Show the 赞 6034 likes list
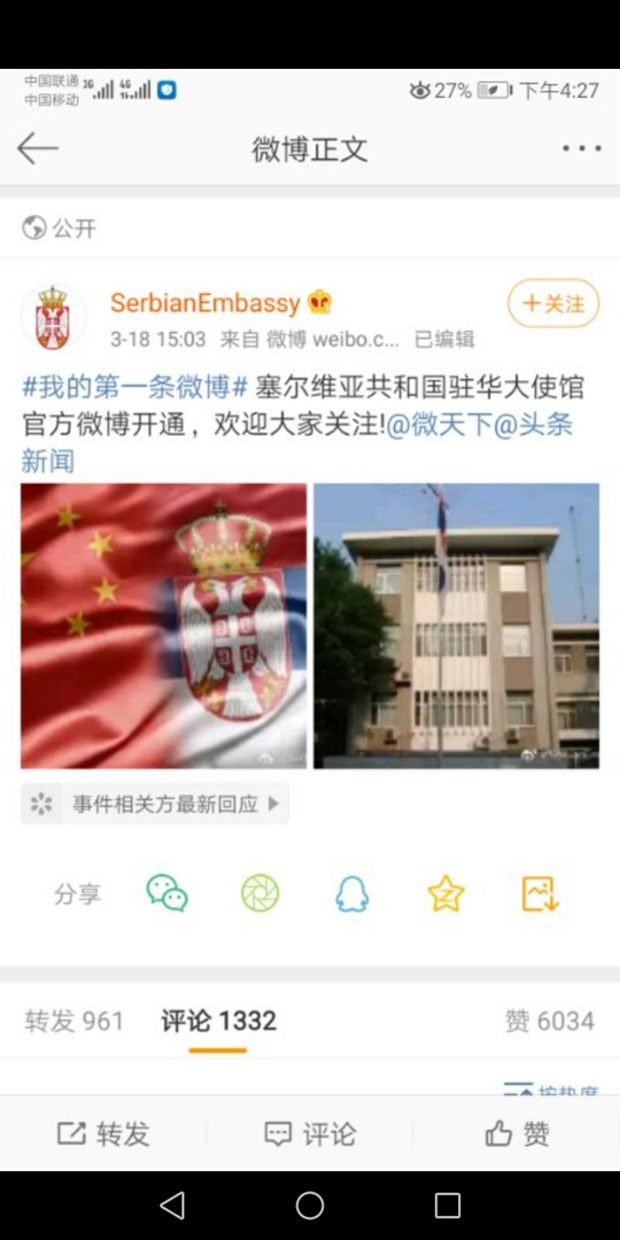This screenshot has height=1240, width=620. point(549,1021)
